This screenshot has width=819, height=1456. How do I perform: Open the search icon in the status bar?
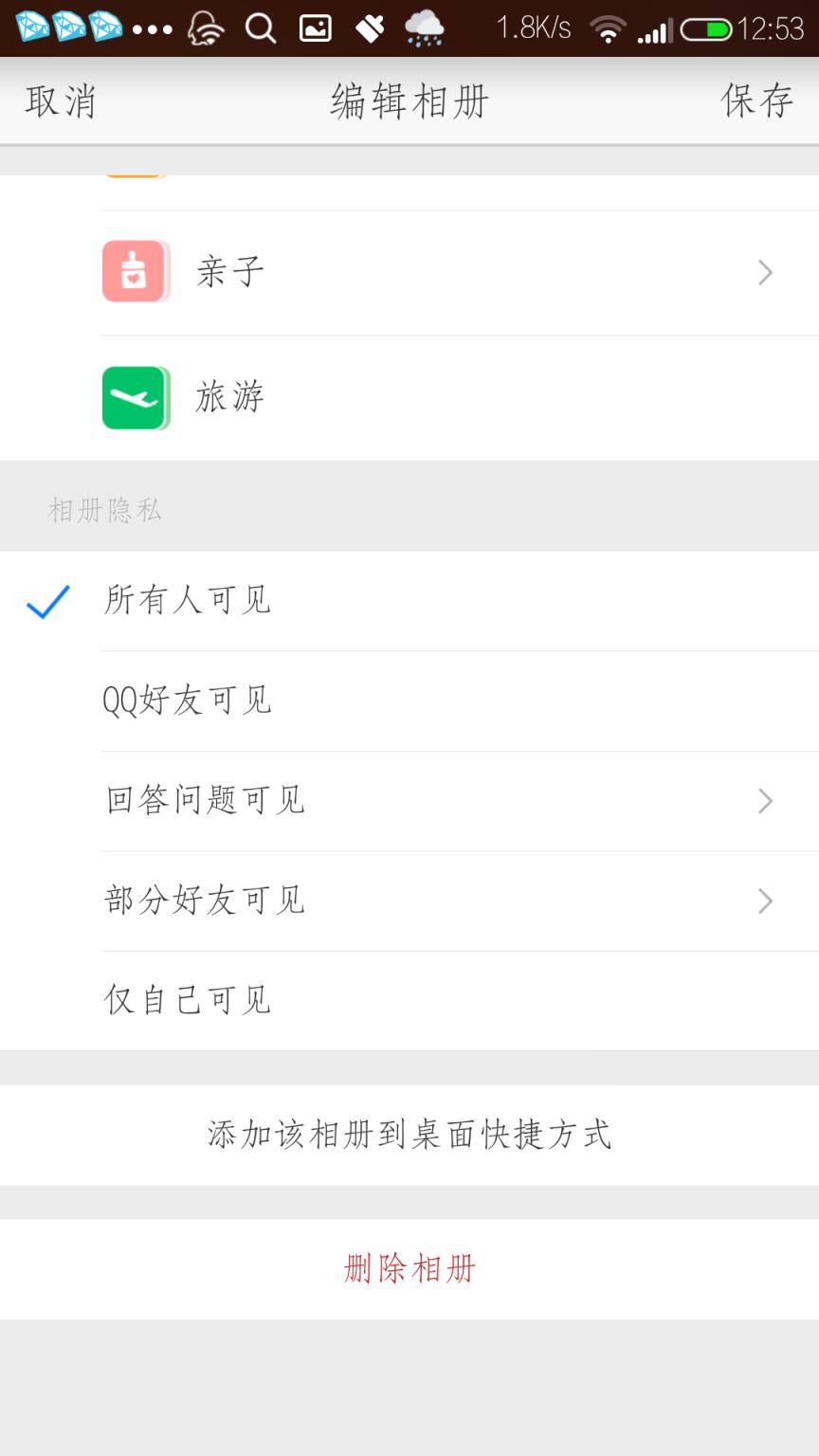260,27
